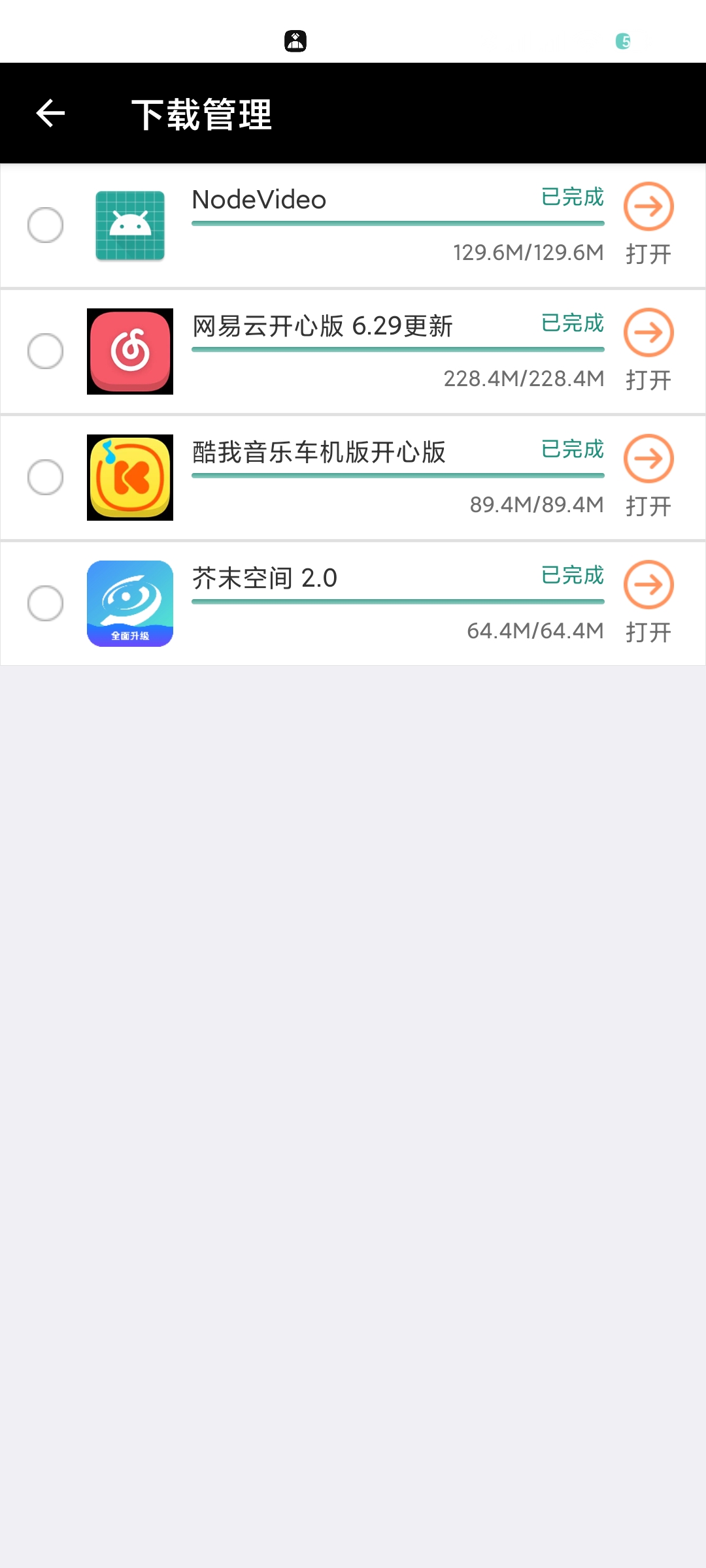Tap 打开 for 网易云开心版 6.29更新
The width and height of the screenshot is (706, 1568).
(x=648, y=350)
